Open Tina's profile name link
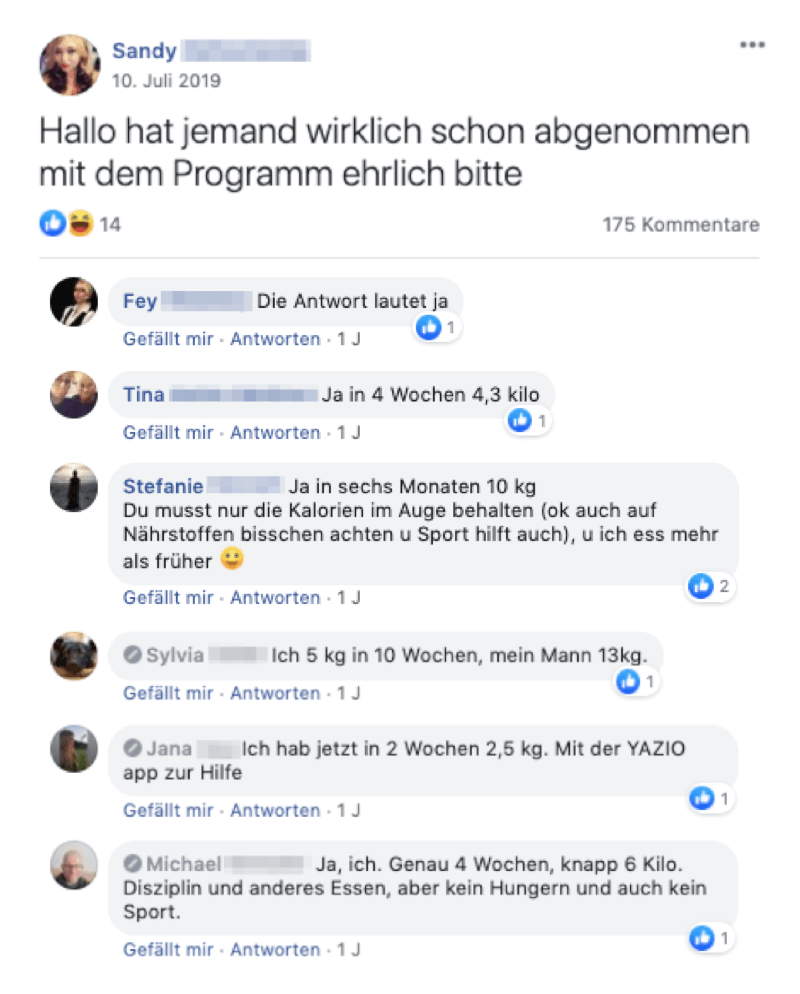The image size is (800, 994). [x=144, y=395]
